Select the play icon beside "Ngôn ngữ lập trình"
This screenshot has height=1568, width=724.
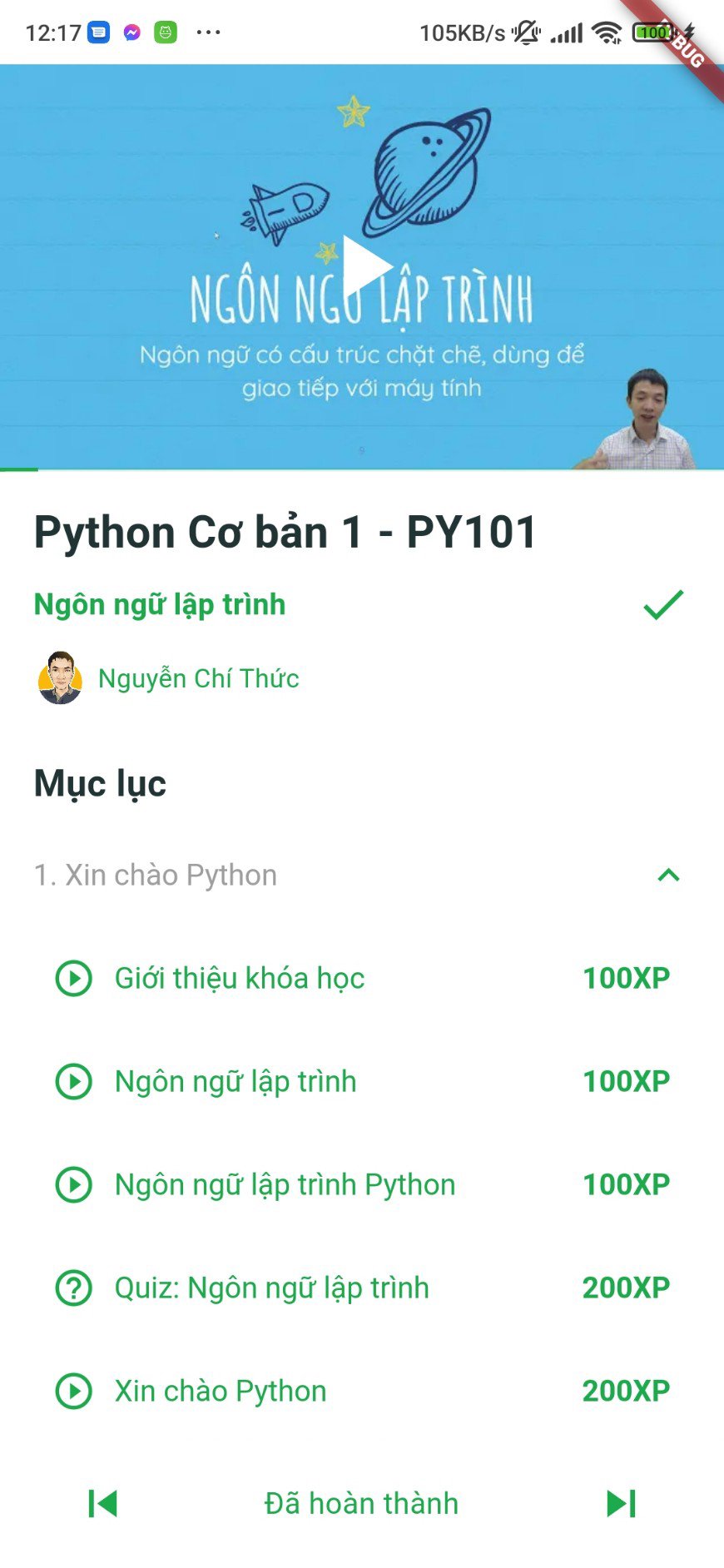click(74, 1081)
